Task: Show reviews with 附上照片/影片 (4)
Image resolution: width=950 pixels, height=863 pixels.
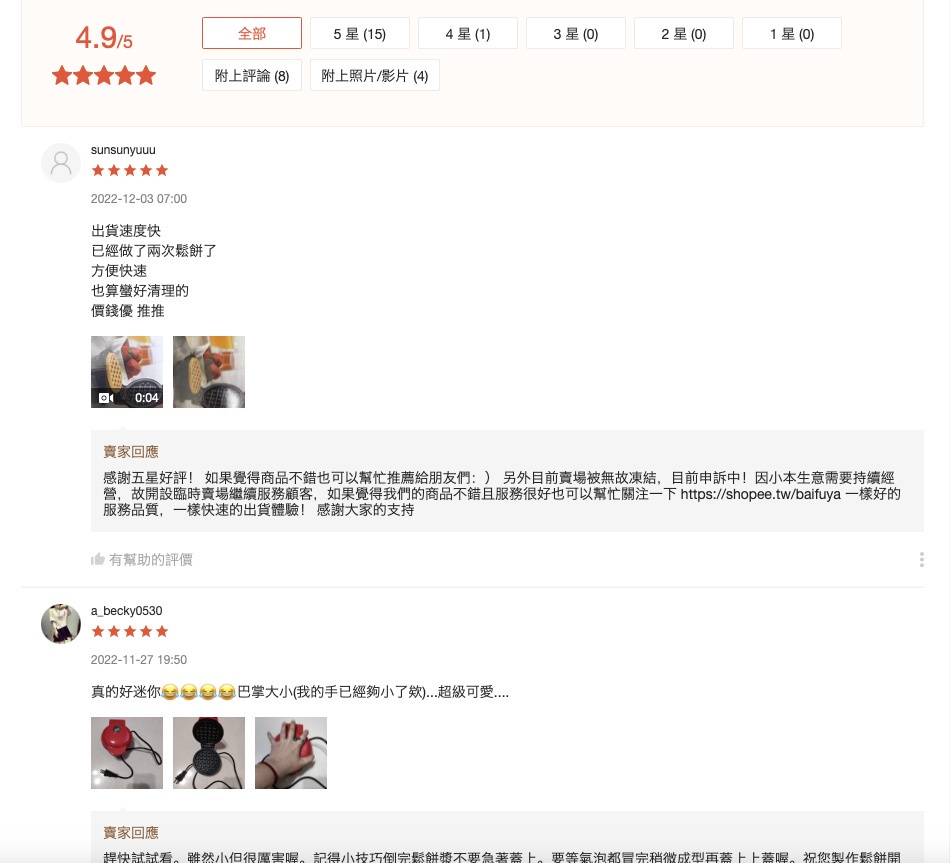Action: point(375,75)
